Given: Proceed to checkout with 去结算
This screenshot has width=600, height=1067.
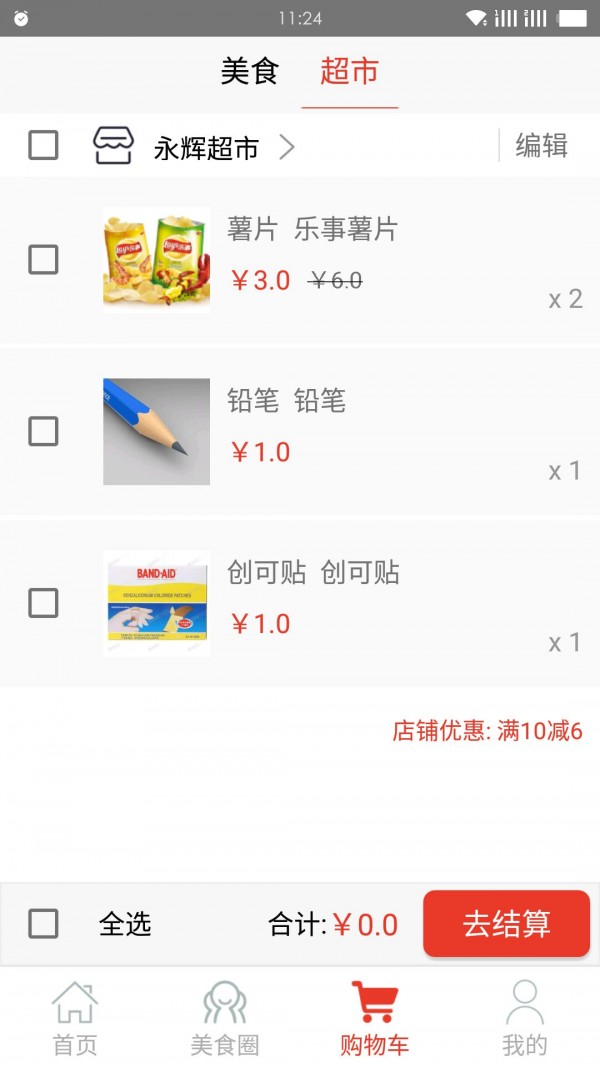Looking at the screenshot, I should click(506, 924).
